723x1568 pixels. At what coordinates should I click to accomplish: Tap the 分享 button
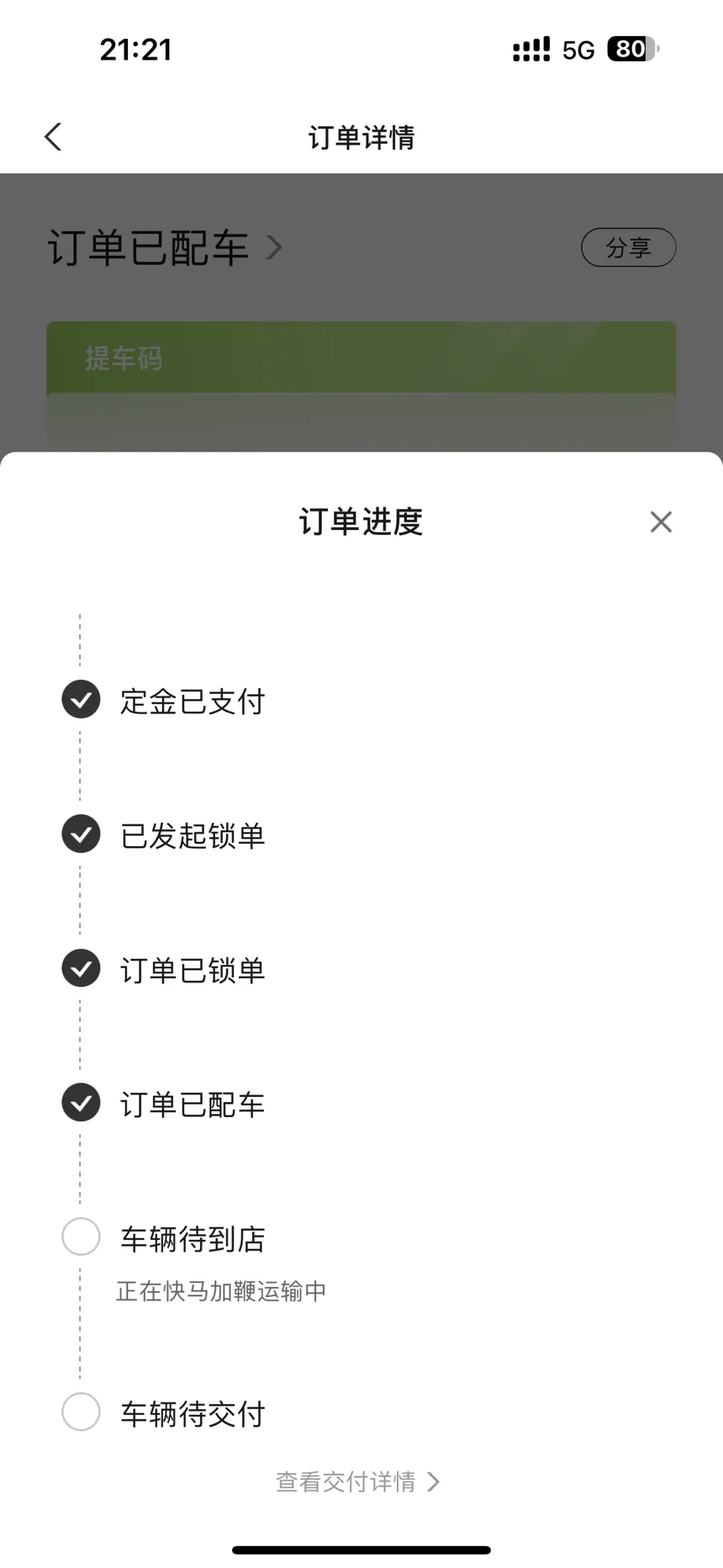pos(629,247)
